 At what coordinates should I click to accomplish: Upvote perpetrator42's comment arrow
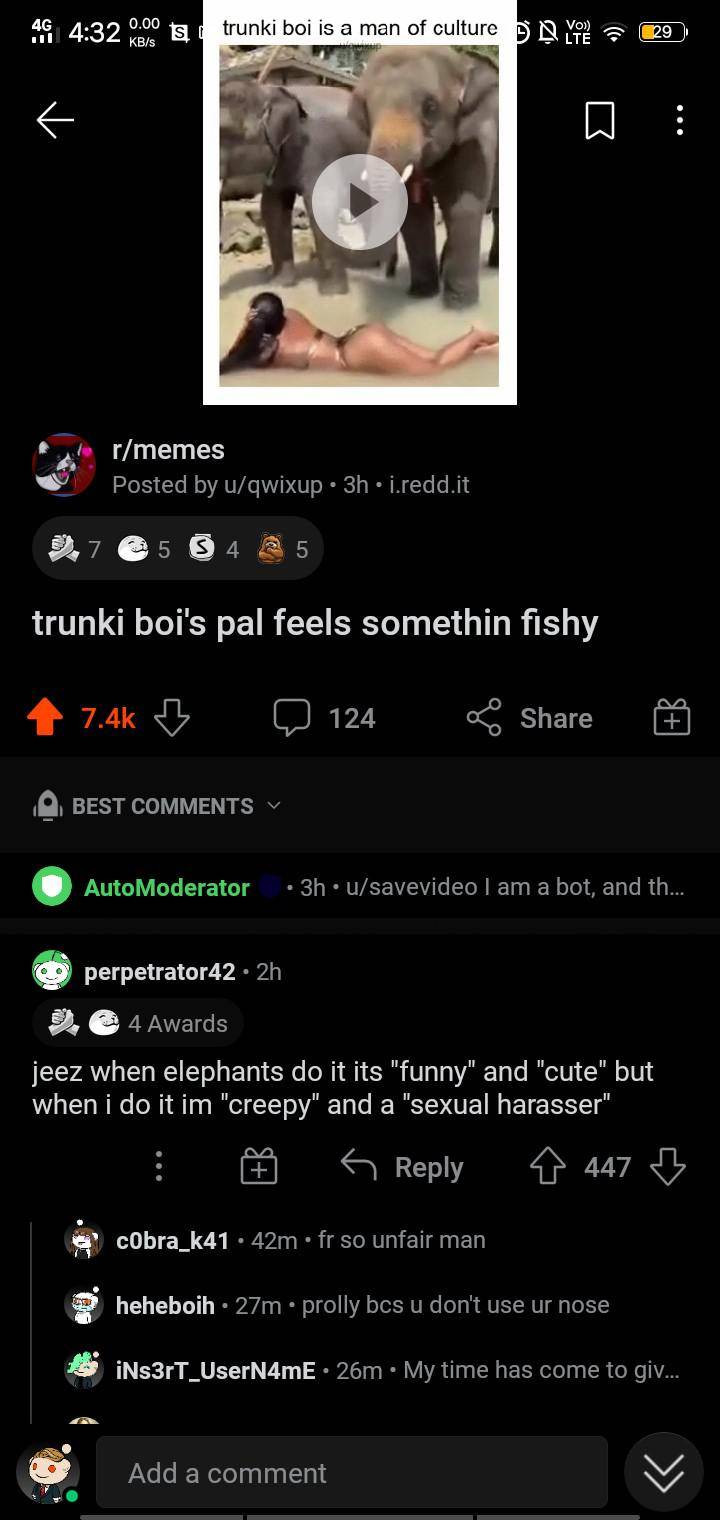tap(546, 1166)
